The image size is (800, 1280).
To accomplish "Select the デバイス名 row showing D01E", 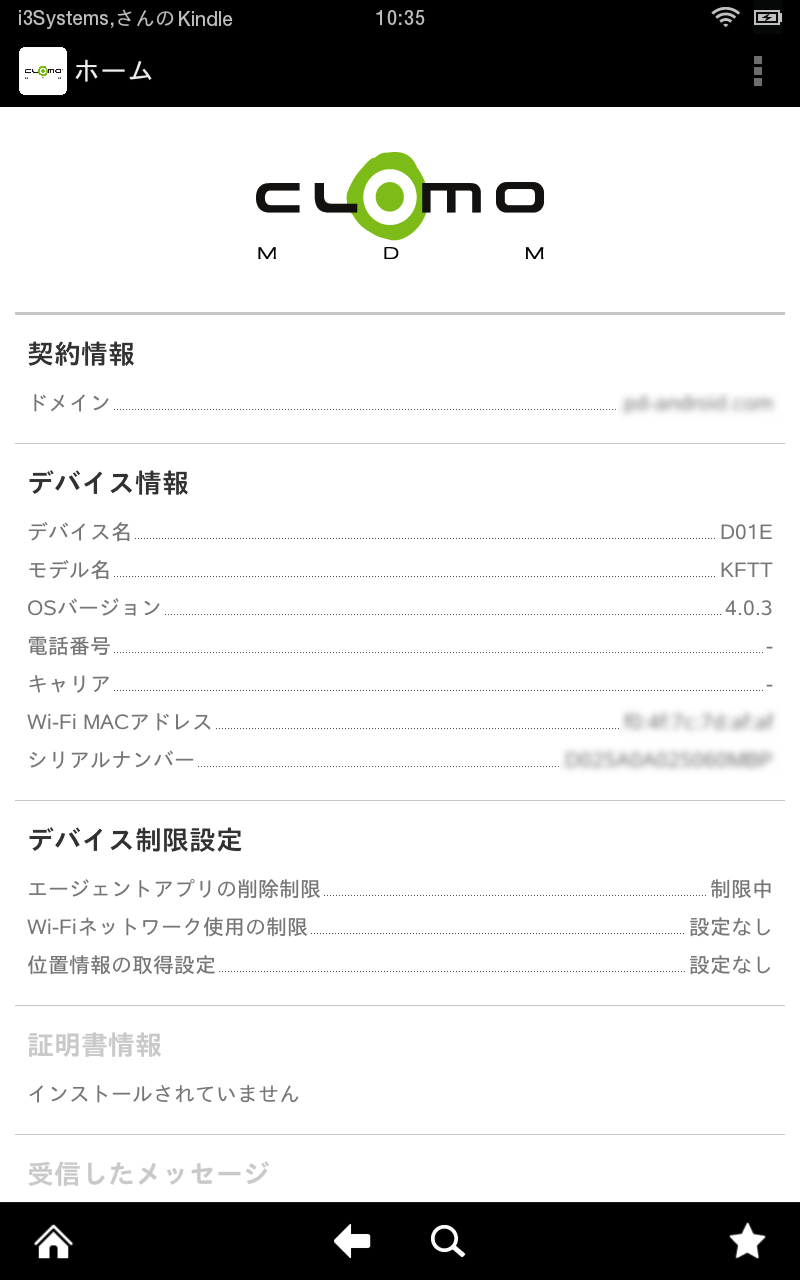I will tap(400, 531).
